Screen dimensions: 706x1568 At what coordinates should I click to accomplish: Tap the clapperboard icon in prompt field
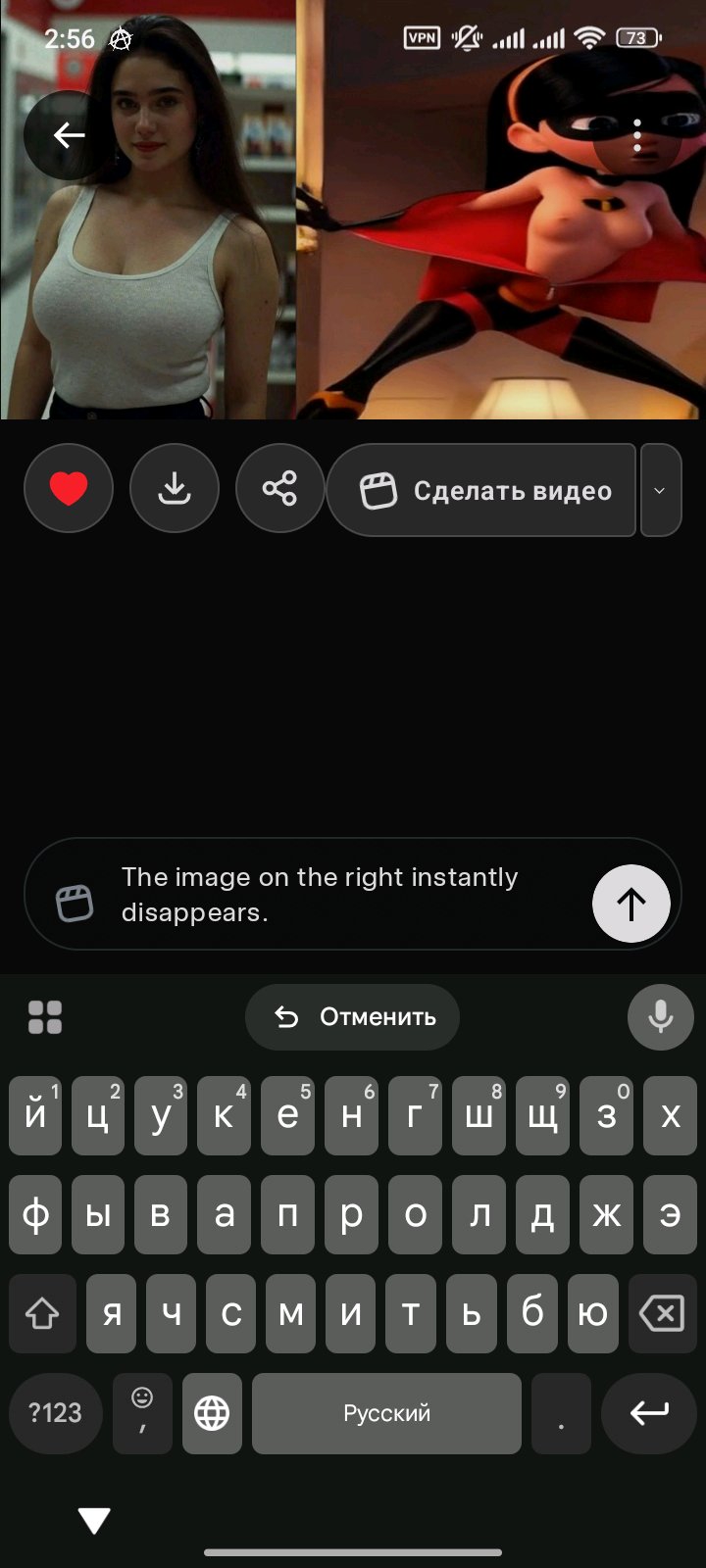click(x=75, y=904)
